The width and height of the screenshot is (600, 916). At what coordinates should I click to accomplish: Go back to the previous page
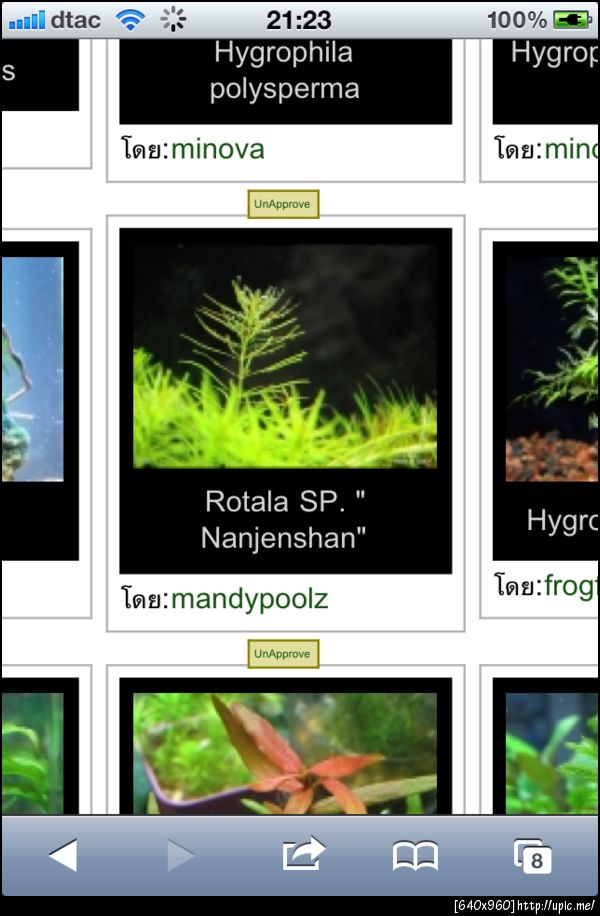tap(63, 855)
